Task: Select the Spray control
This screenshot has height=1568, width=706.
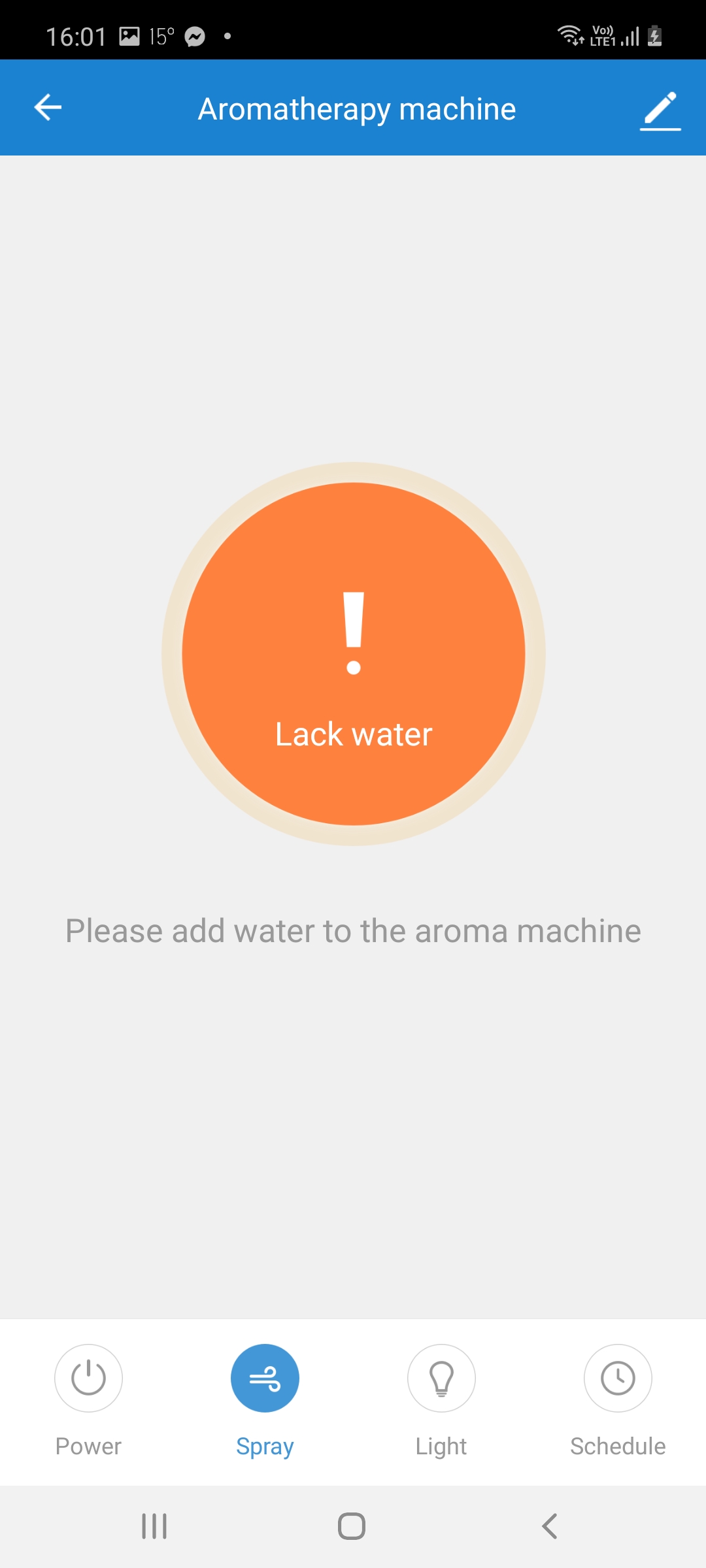Action: tap(265, 1378)
